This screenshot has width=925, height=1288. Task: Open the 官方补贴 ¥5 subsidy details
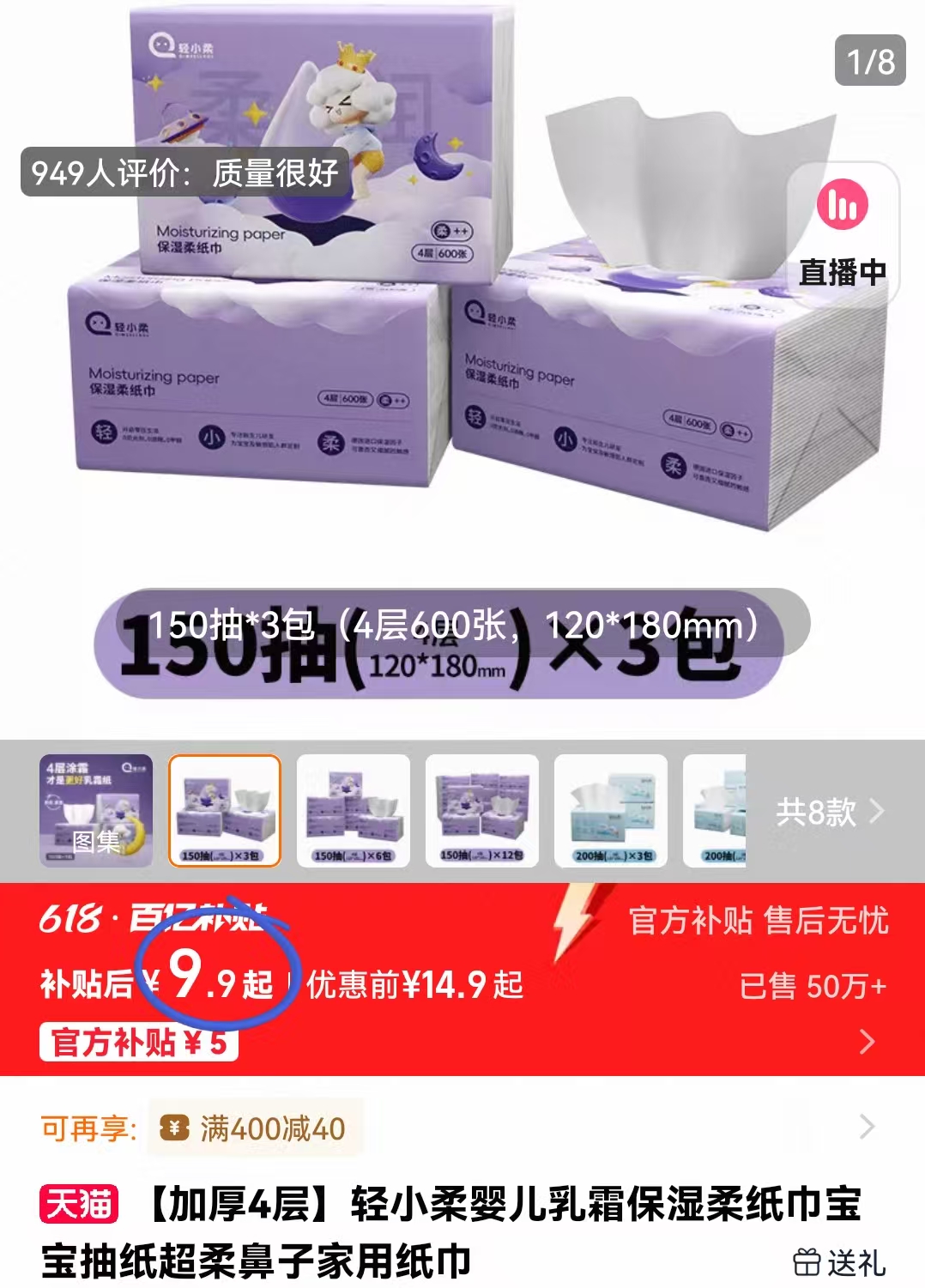pyautogui.click(x=139, y=1043)
